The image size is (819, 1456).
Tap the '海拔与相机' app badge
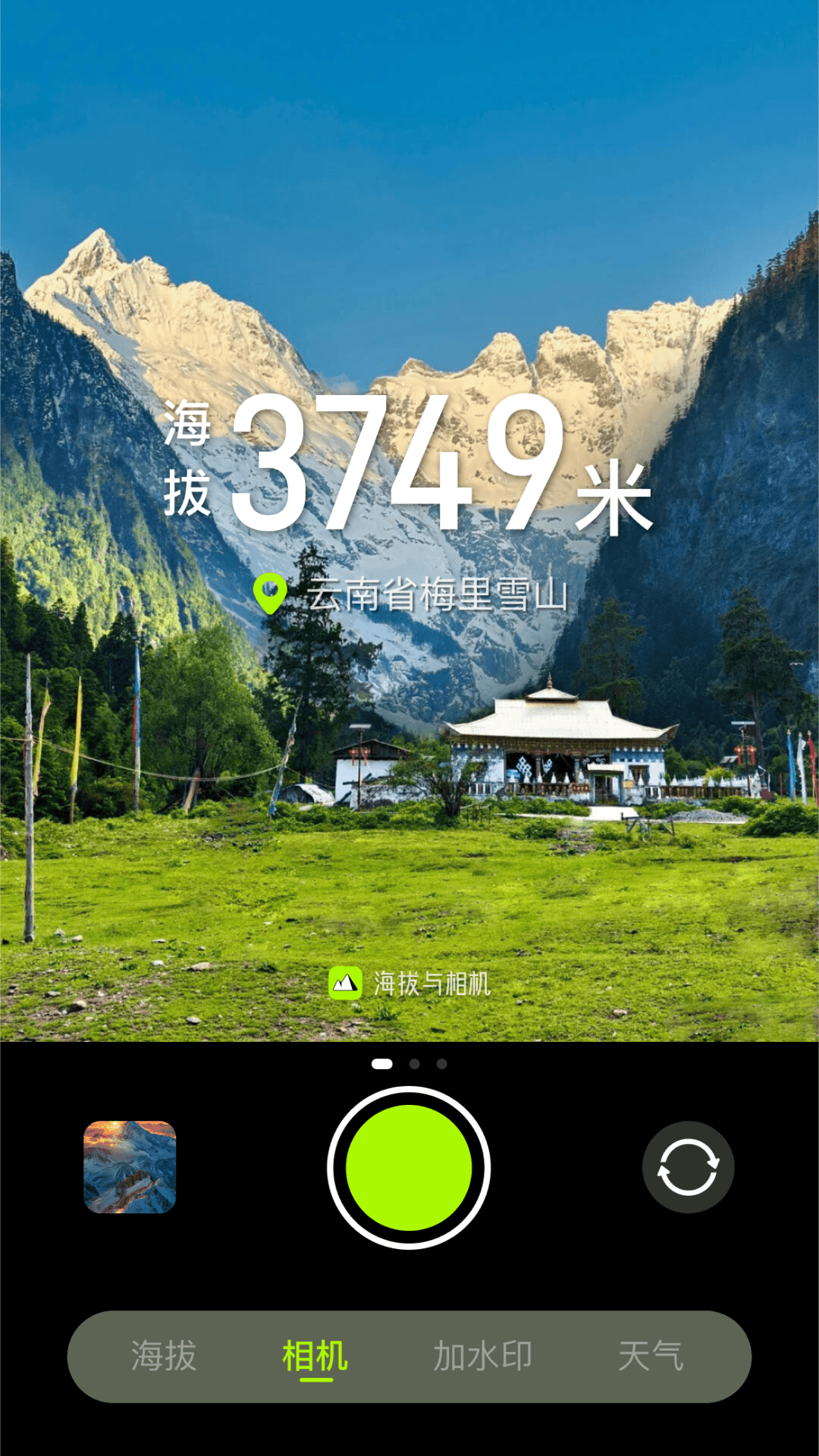click(409, 984)
